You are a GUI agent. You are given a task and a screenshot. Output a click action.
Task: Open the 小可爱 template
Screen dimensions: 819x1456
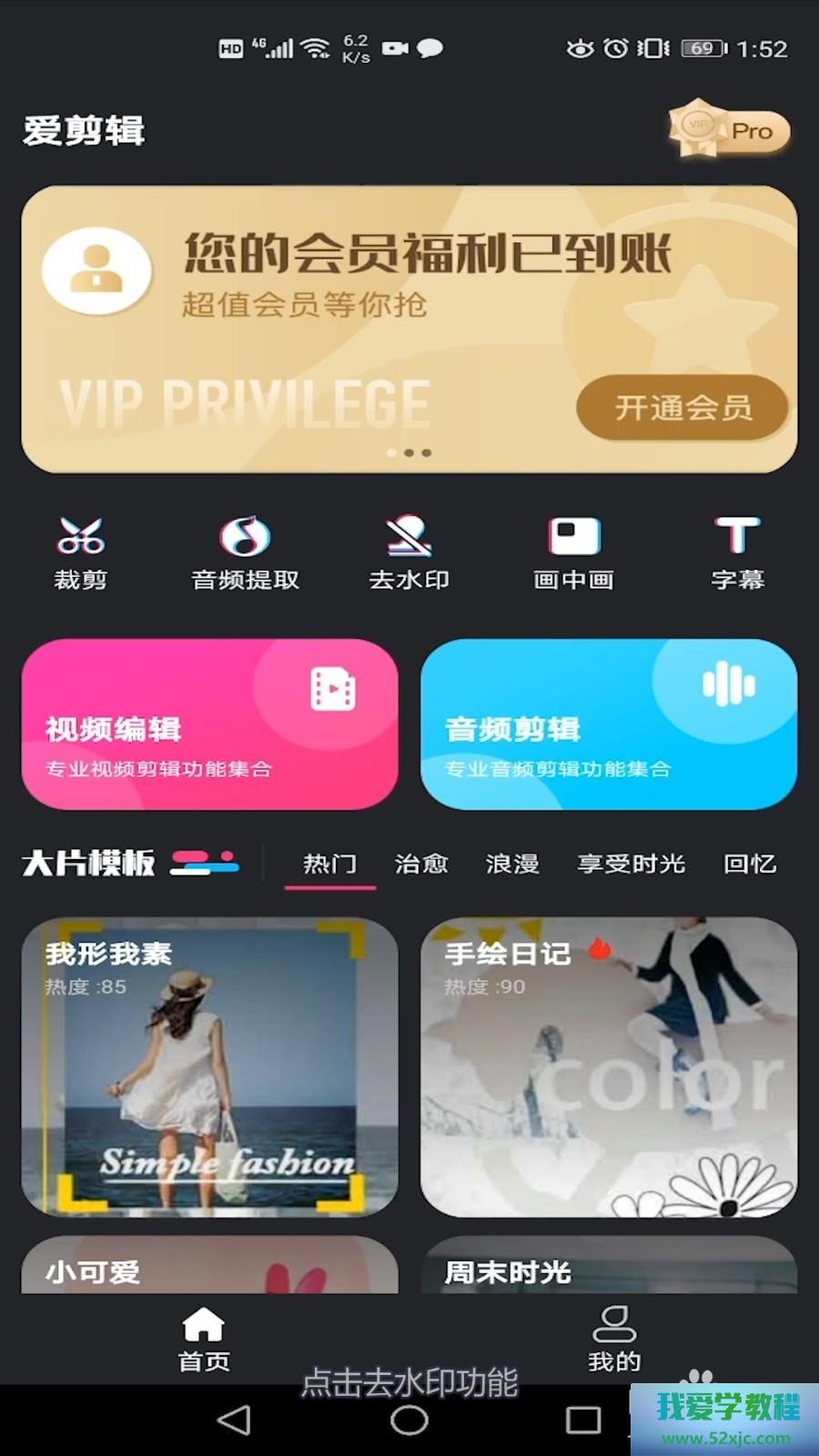pyautogui.click(x=209, y=1267)
